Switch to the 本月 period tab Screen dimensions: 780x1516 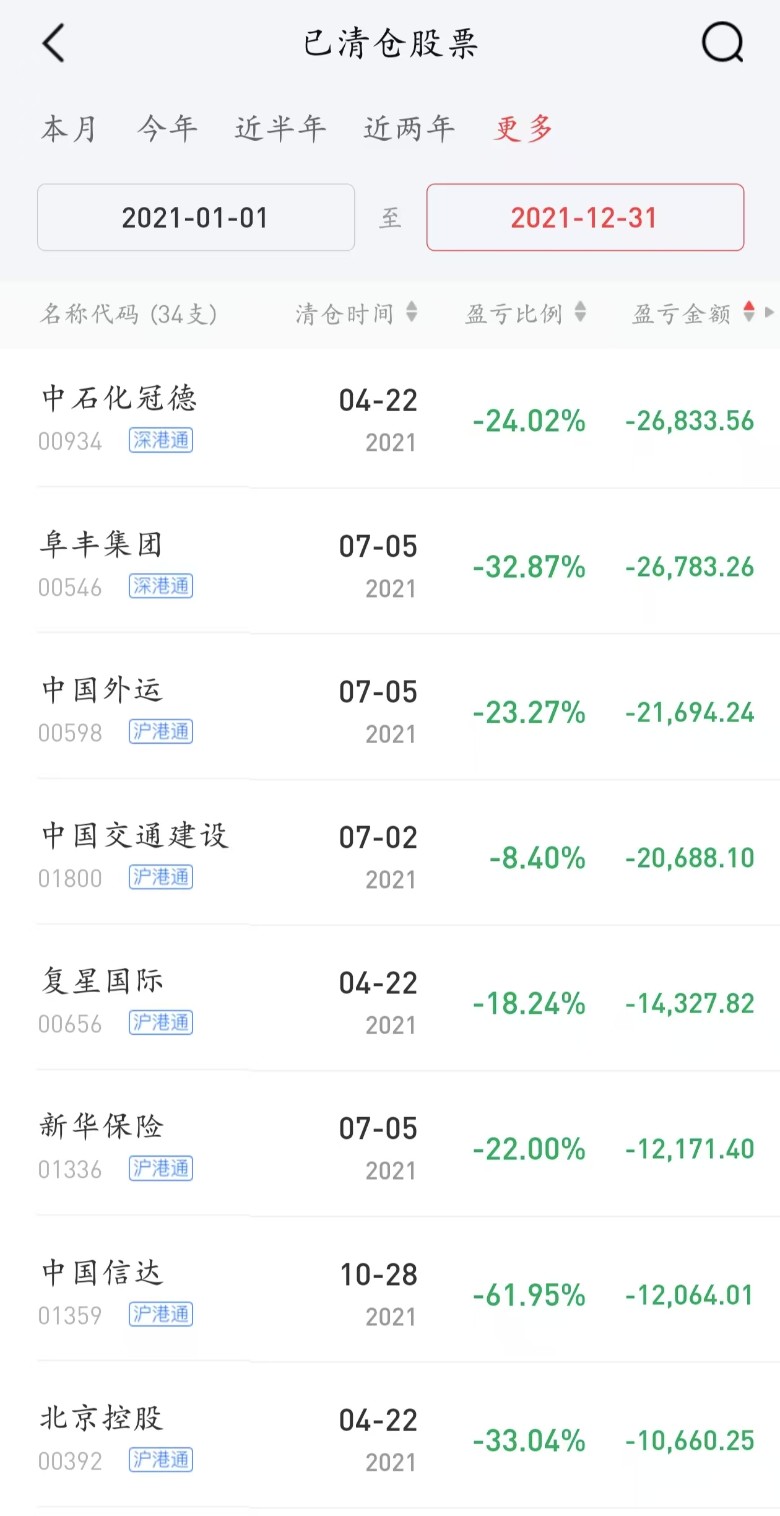coord(69,128)
